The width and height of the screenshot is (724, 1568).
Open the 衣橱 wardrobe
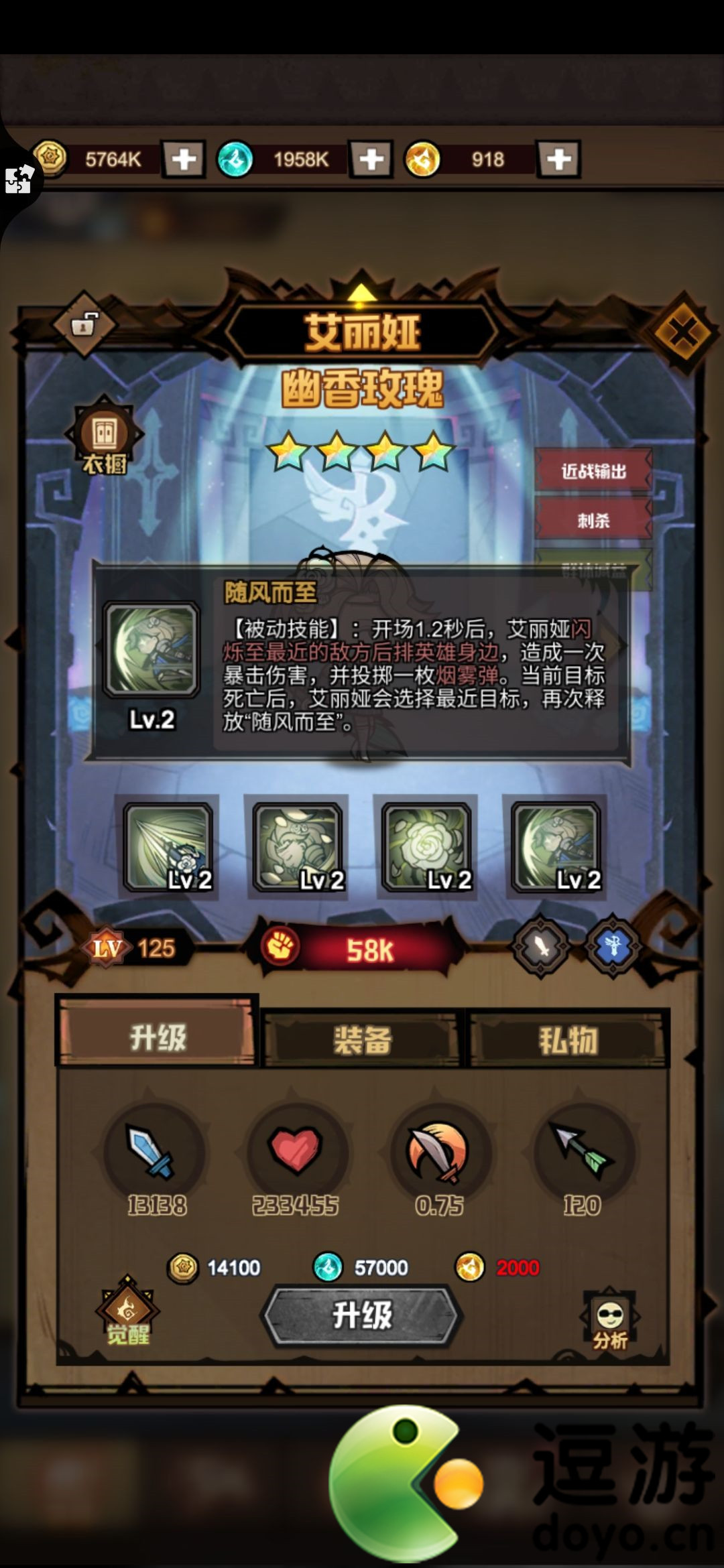(105, 439)
